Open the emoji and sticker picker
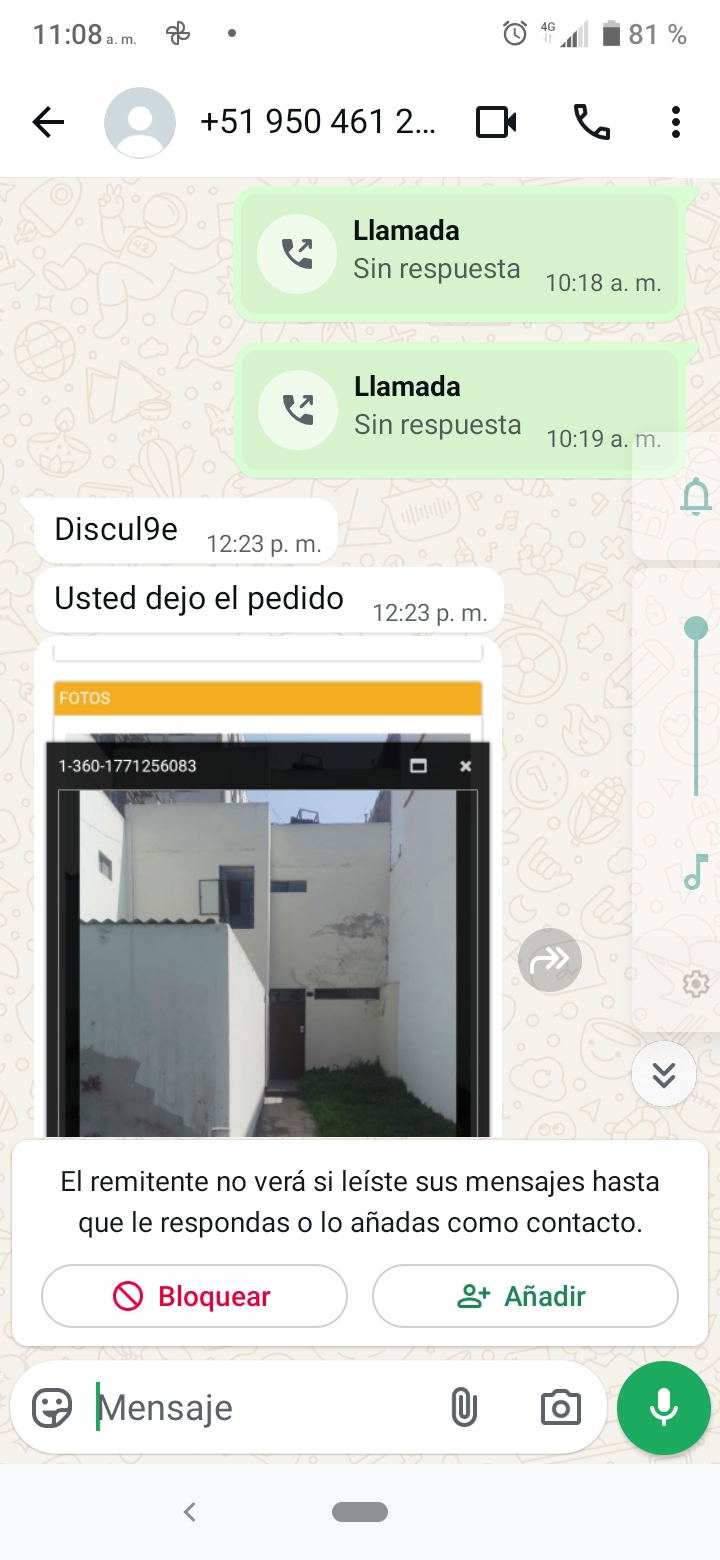Viewport: 720px width, 1560px height. point(52,1408)
